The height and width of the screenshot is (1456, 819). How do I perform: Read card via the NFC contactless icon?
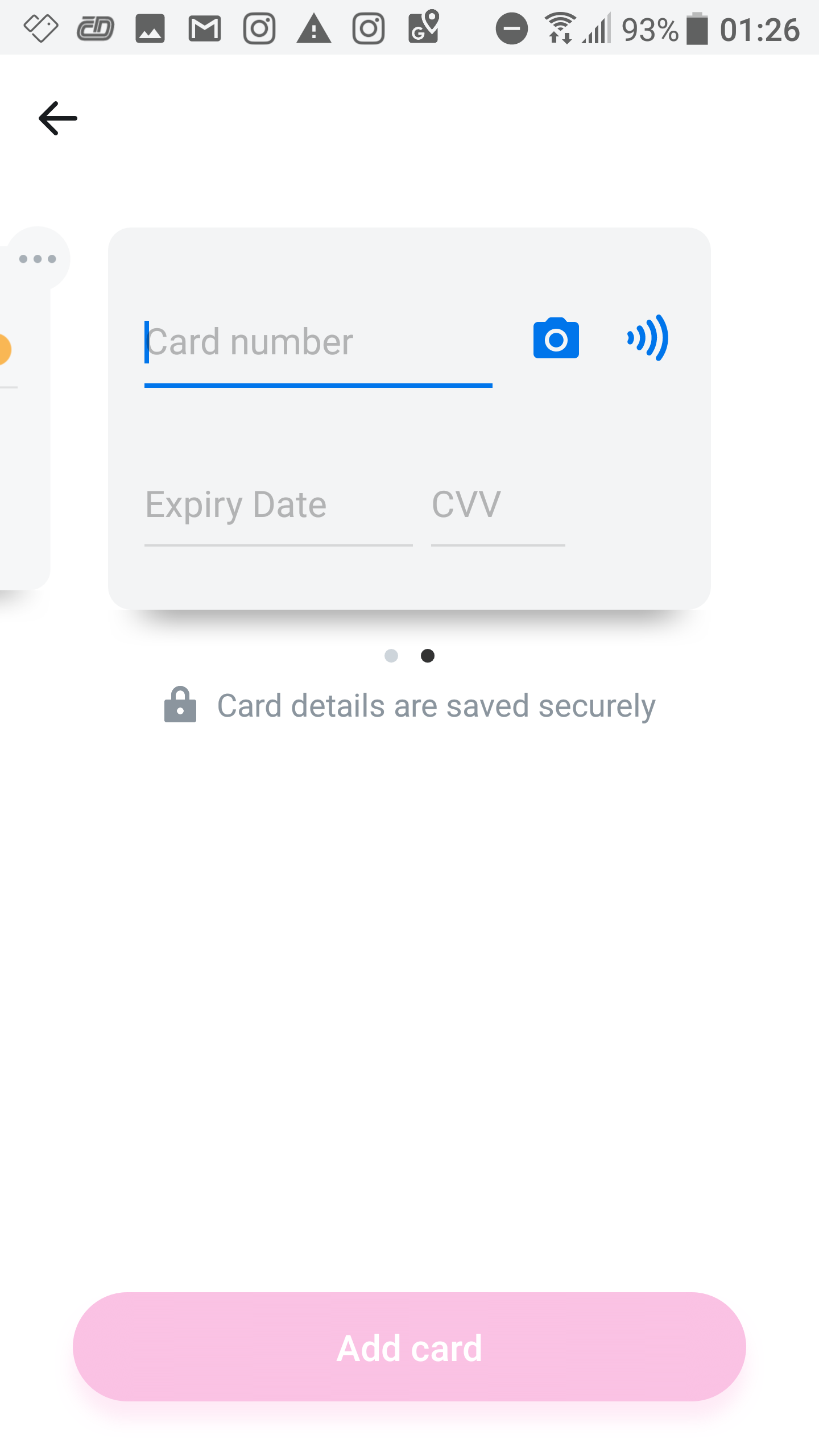647,338
